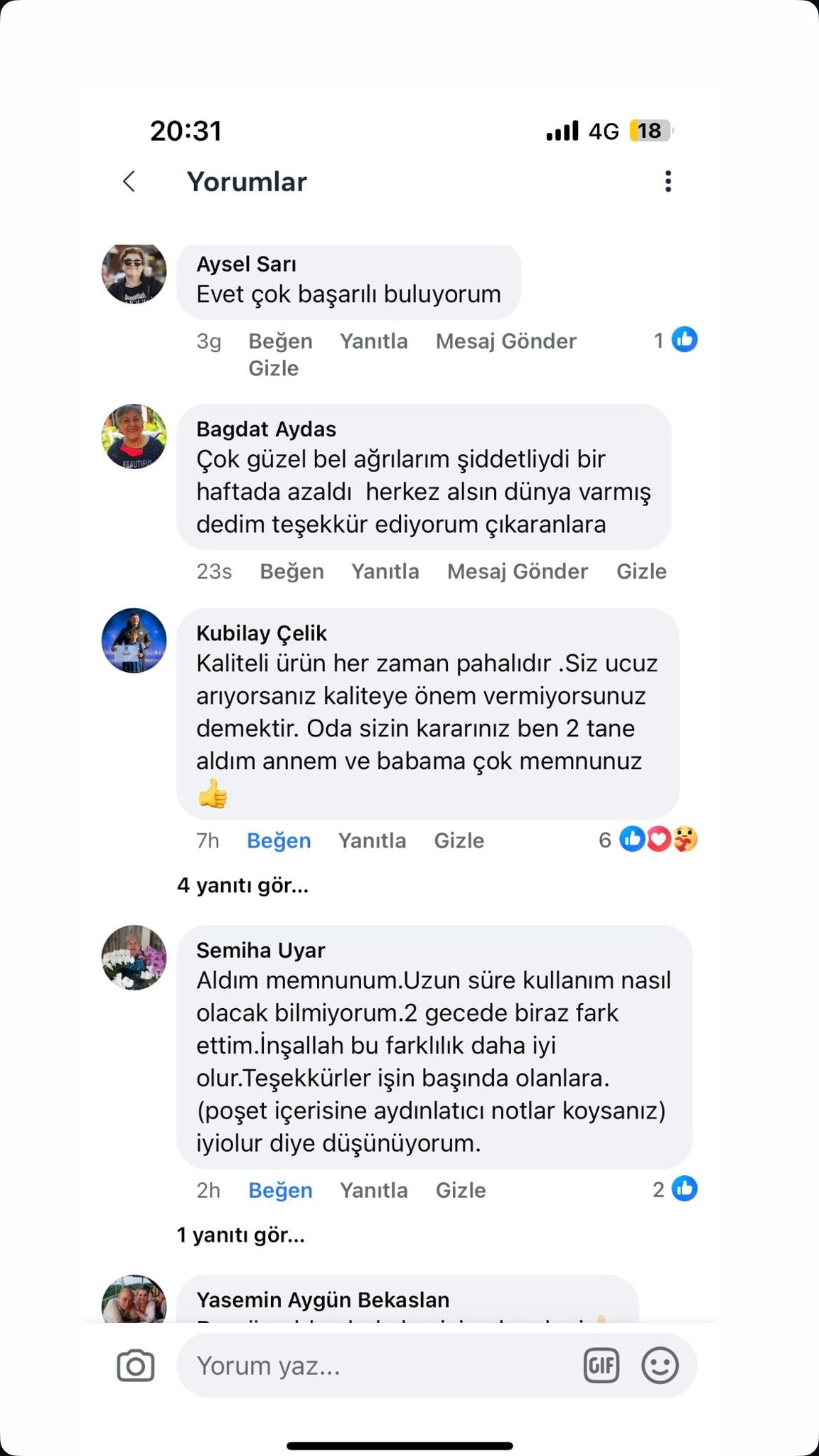Send message to Aysel Sarı
The height and width of the screenshot is (1456, 819).
(505, 341)
